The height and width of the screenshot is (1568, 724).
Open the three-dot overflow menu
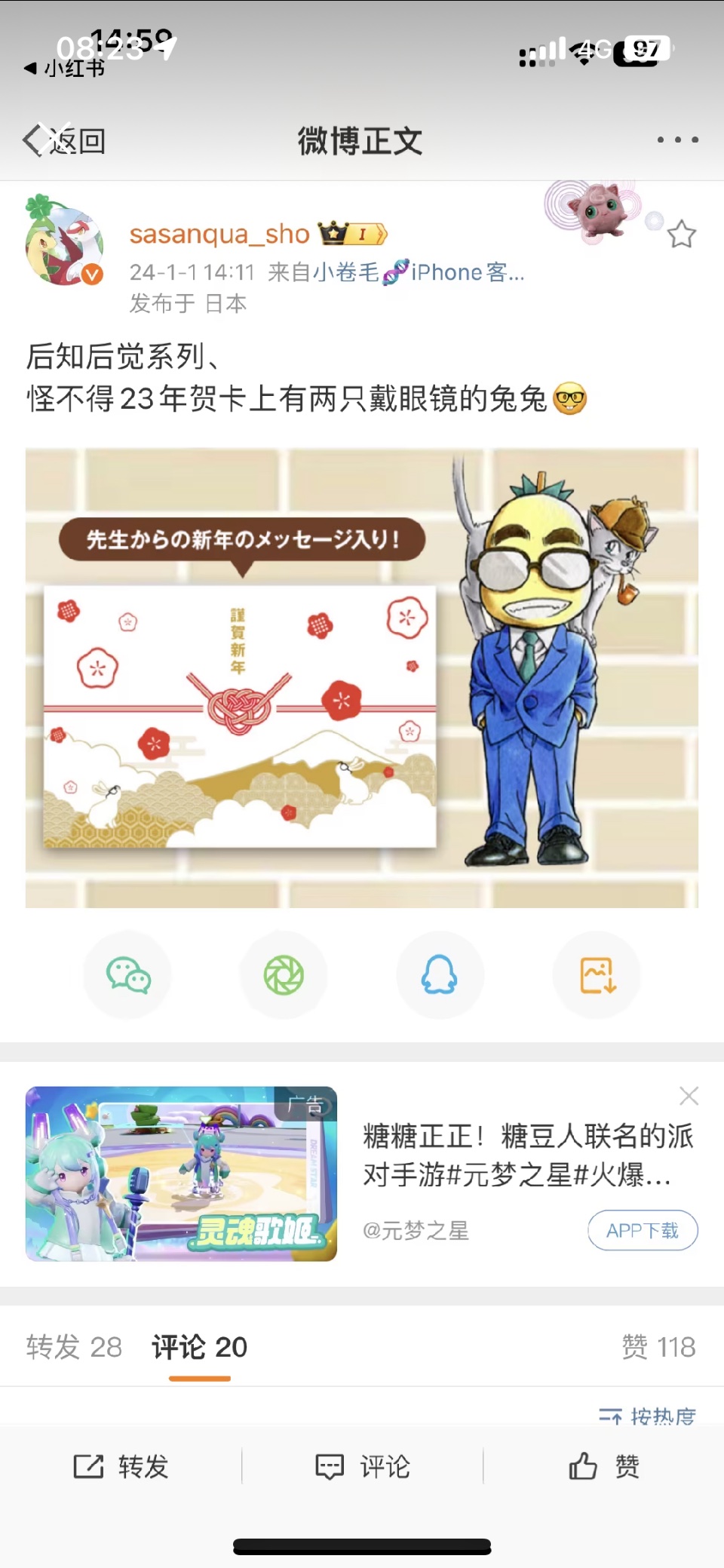[676, 140]
